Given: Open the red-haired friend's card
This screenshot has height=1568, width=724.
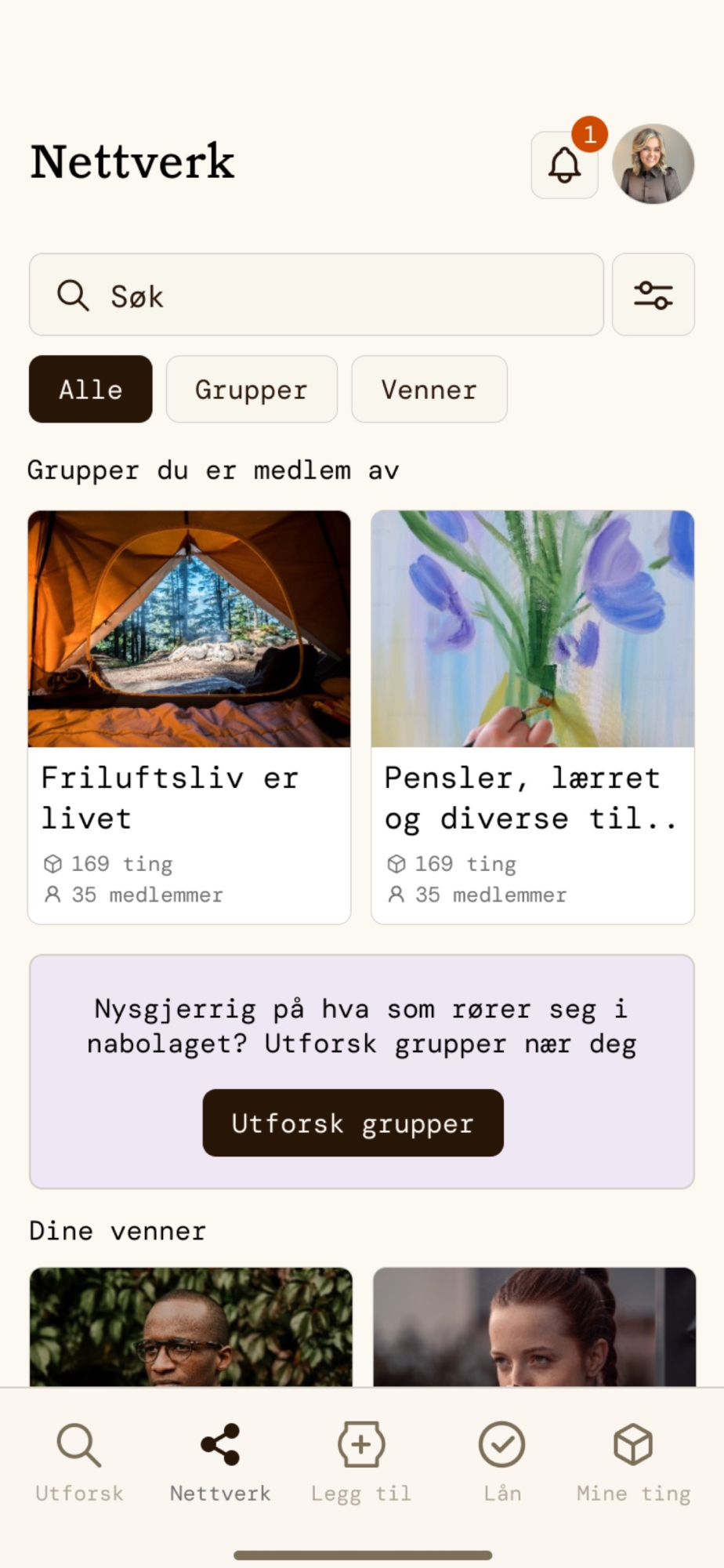Looking at the screenshot, I should (x=534, y=1327).
